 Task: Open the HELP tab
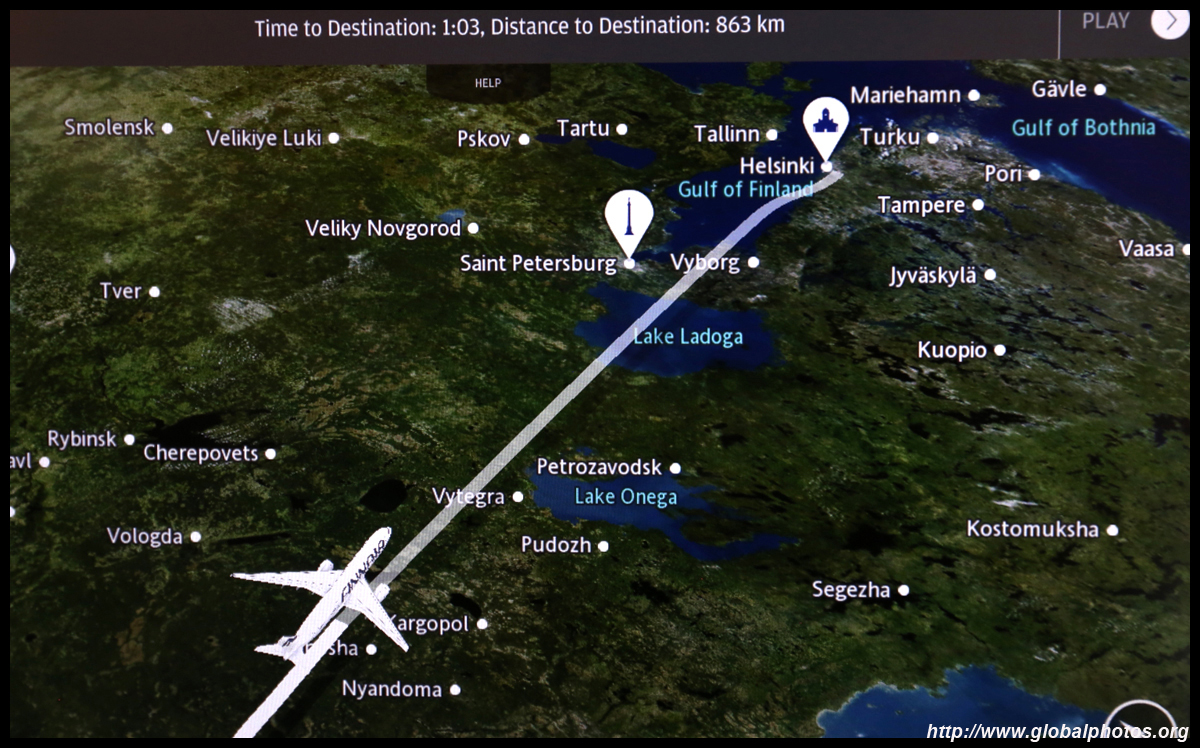tap(487, 83)
